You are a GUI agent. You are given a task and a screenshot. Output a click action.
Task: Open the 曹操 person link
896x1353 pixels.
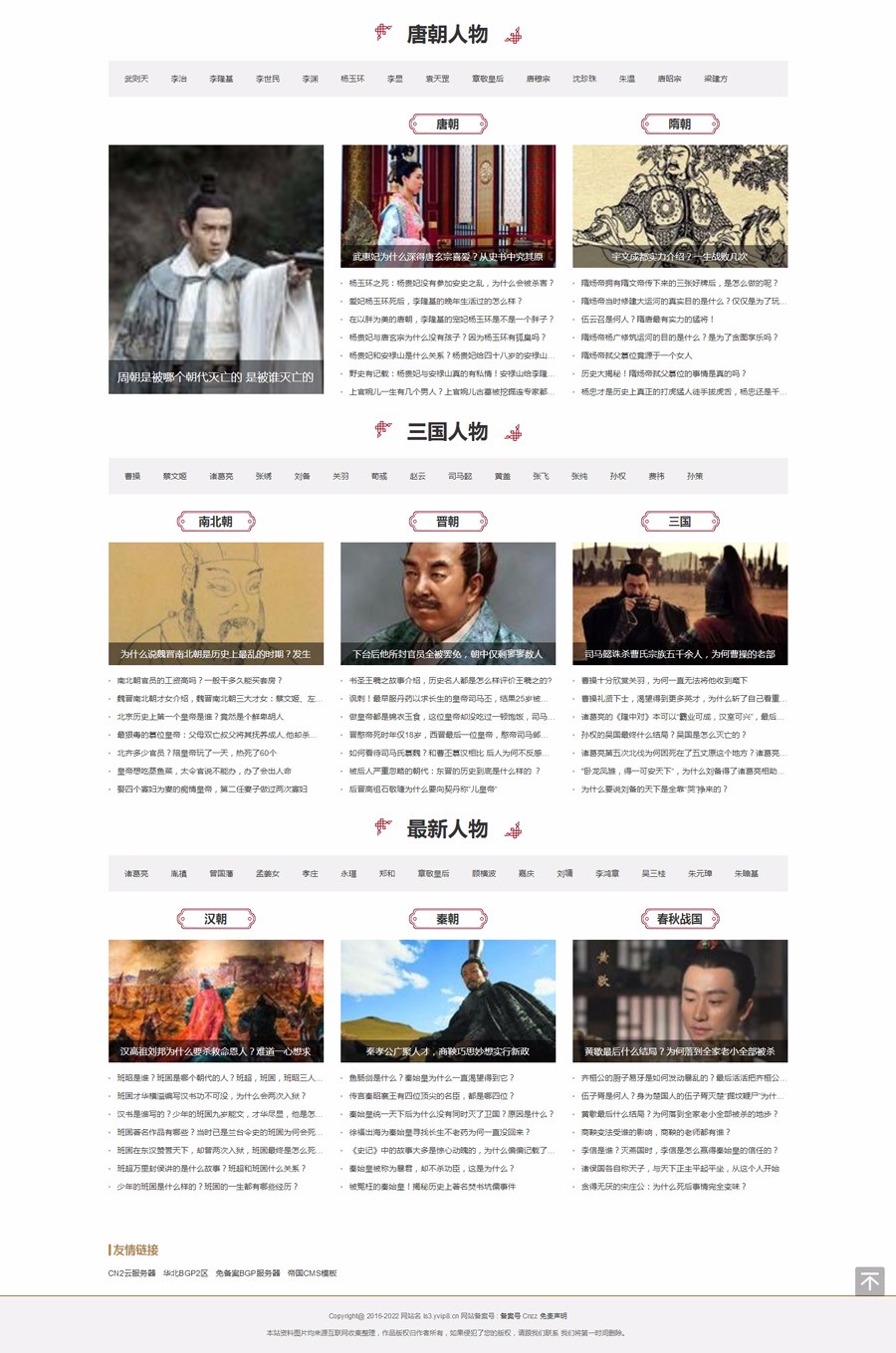click(x=132, y=476)
